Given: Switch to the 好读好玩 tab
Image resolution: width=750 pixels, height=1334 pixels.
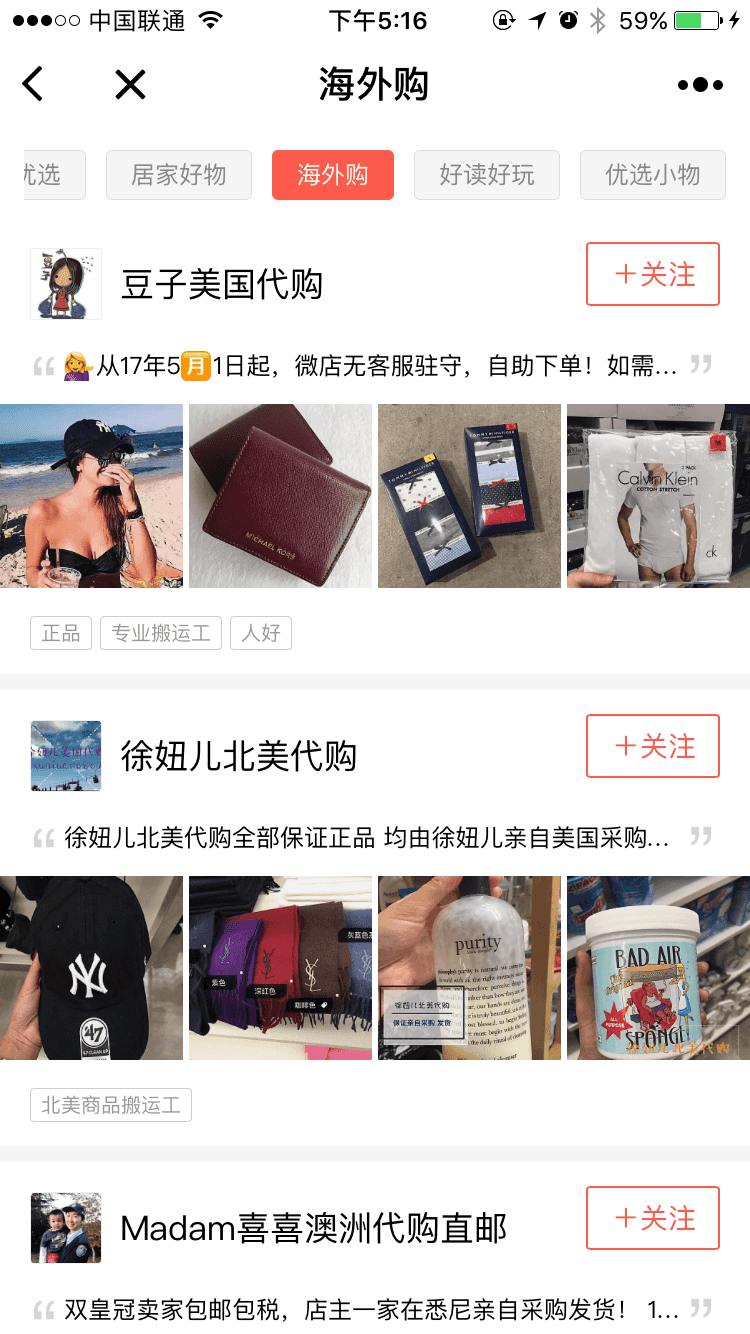Looking at the screenshot, I should (487, 175).
